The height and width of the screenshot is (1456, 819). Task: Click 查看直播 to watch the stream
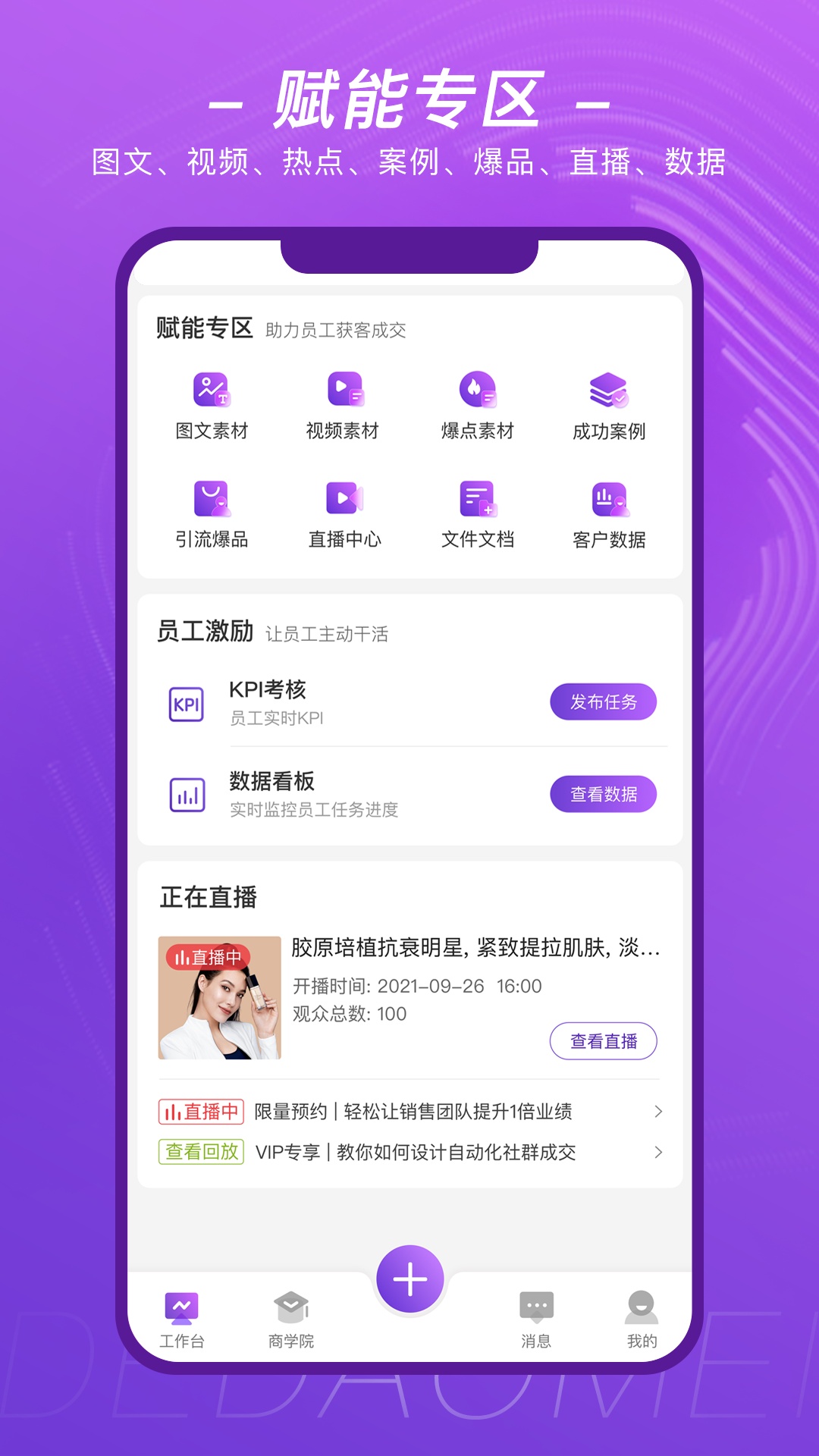[x=604, y=1040]
